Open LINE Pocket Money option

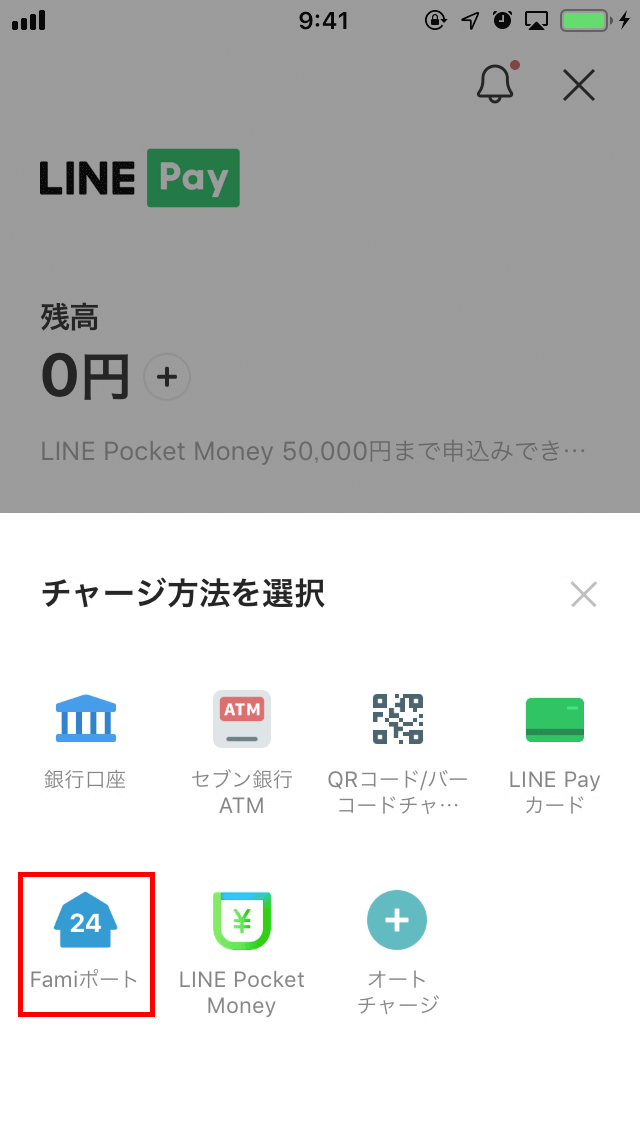click(241, 953)
